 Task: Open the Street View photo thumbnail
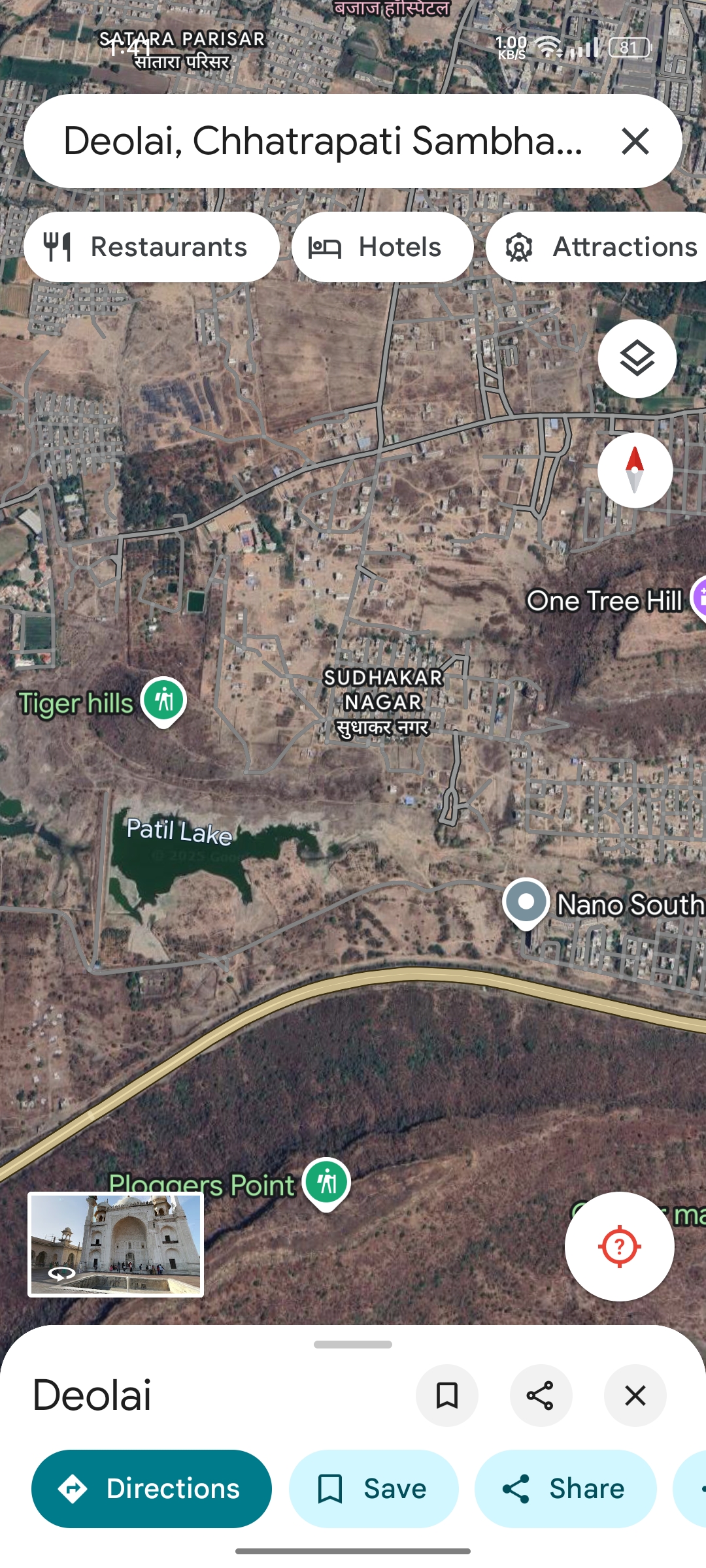[116, 1244]
